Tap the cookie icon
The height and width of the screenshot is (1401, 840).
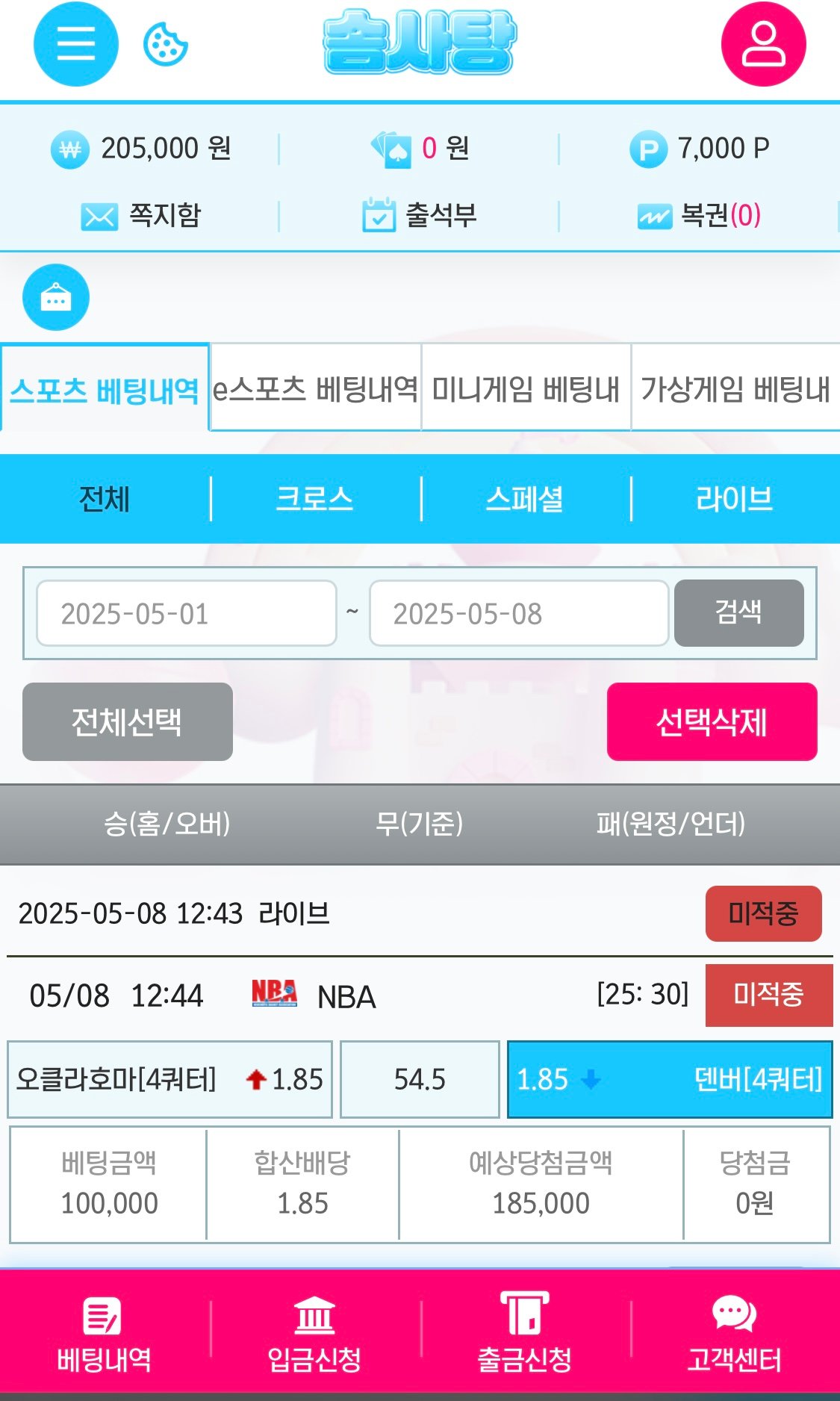[165, 45]
